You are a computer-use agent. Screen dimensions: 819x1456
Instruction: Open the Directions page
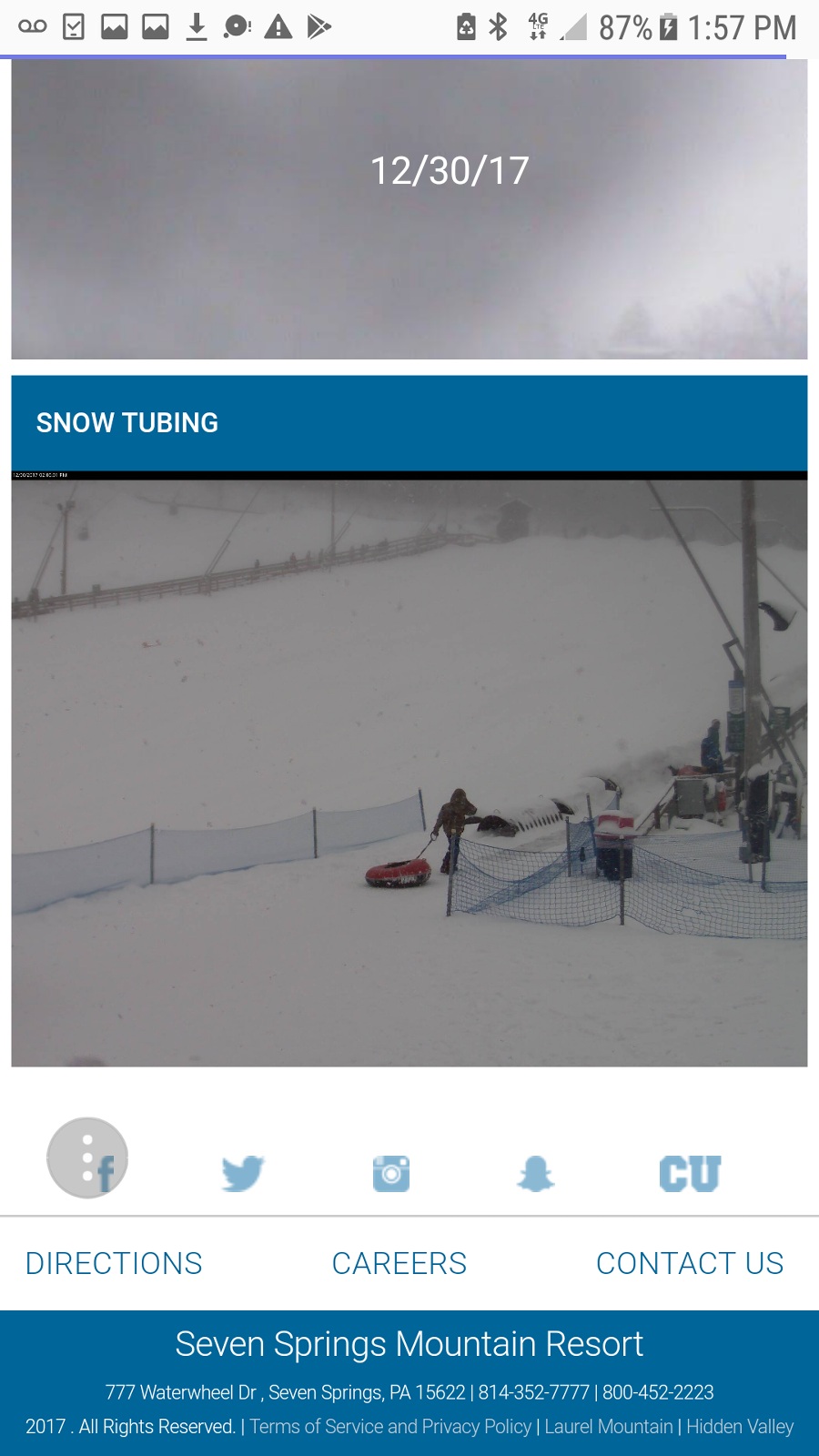(114, 1263)
